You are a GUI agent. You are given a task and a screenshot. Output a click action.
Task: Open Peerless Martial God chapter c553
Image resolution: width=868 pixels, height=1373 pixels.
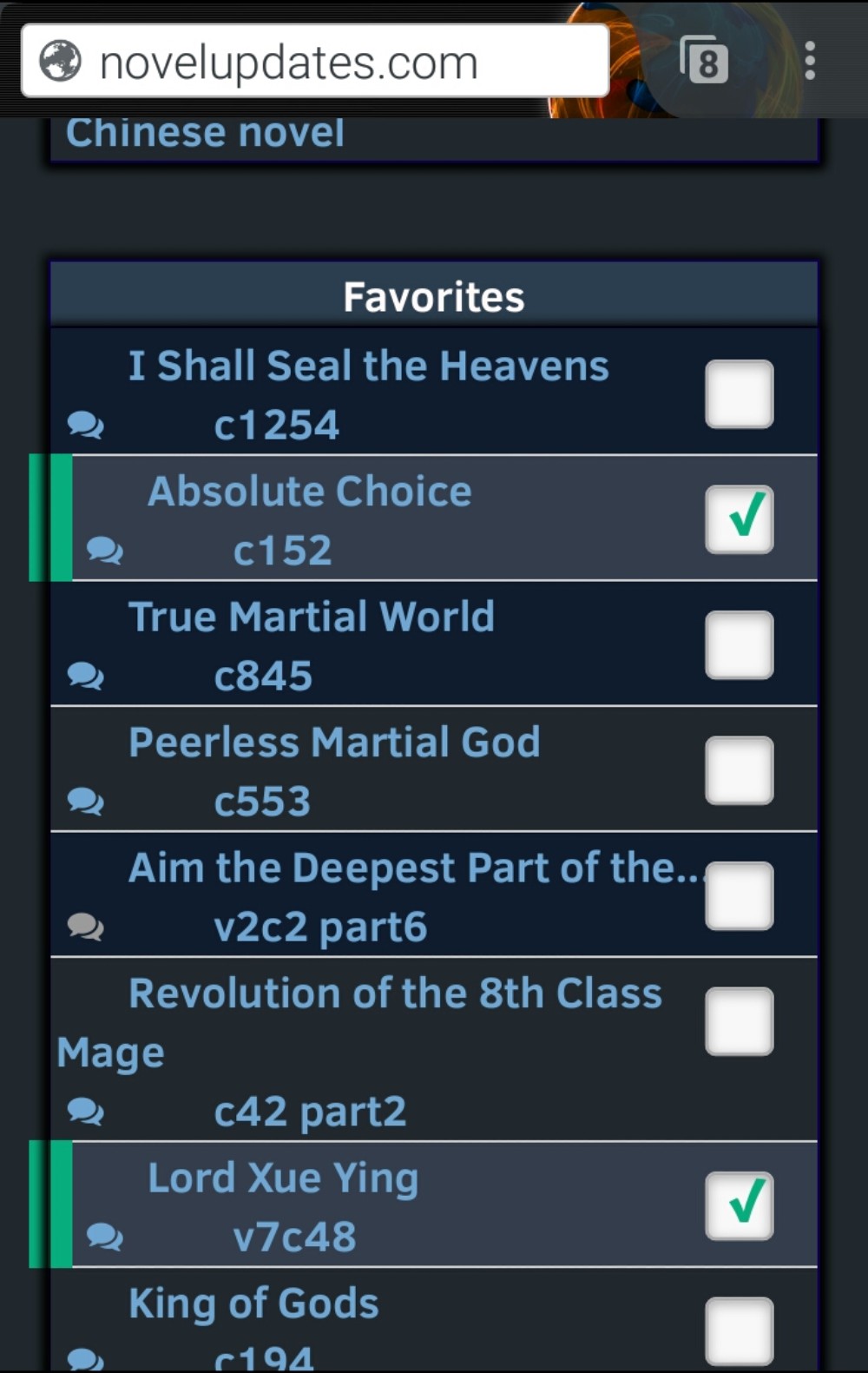tap(262, 802)
